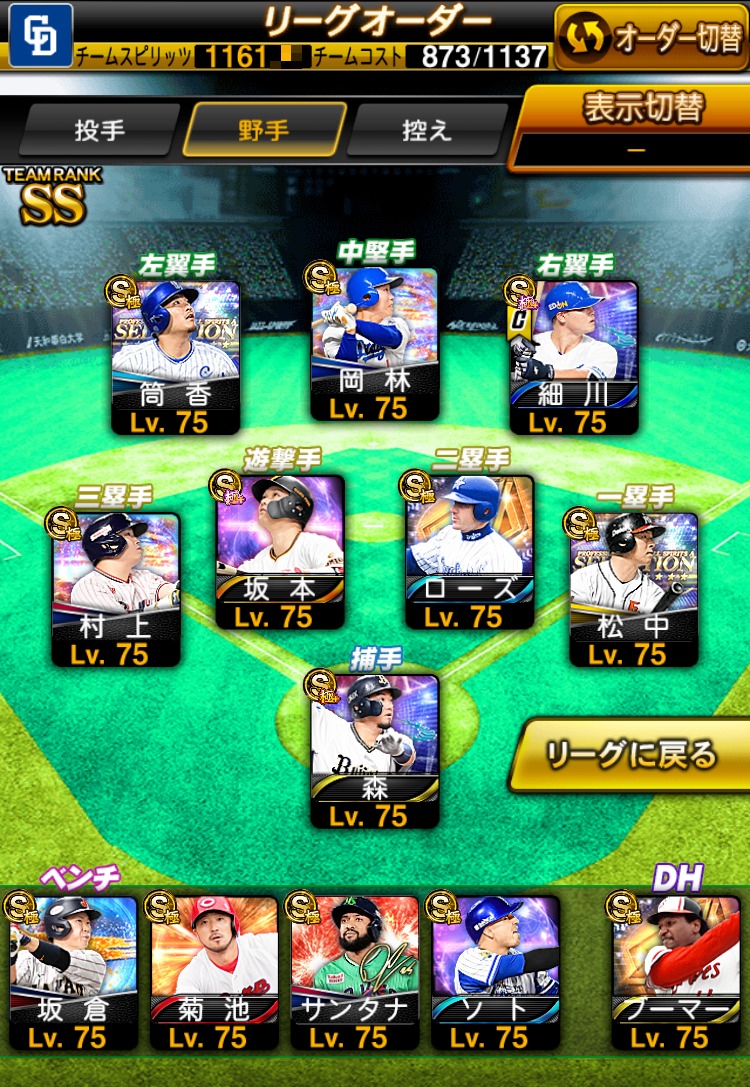
Task: Select the 野手 tab
Action: tap(264, 130)
